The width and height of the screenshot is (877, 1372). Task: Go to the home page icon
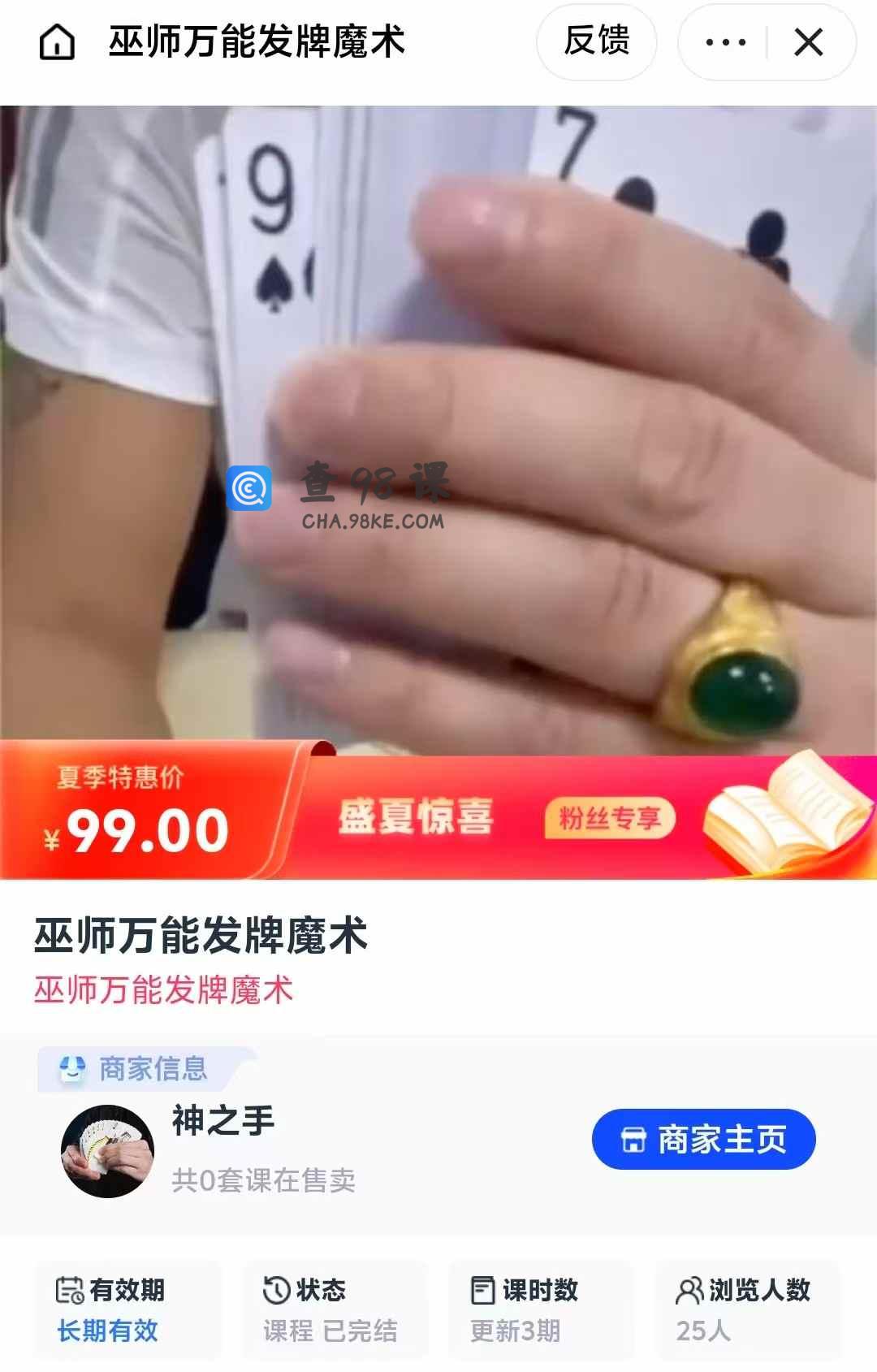pos(57,42)
